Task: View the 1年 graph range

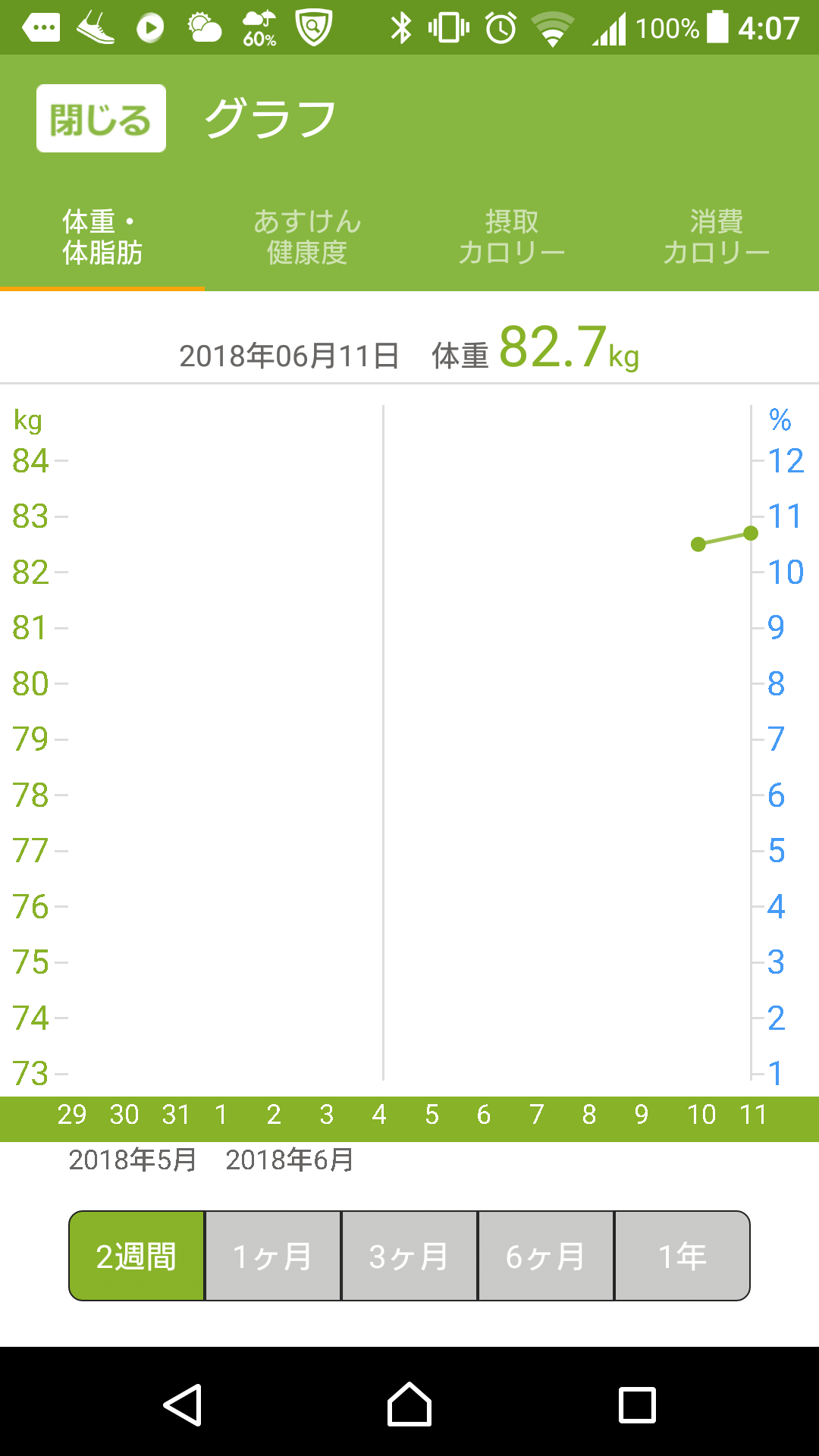Action: tap(682, 1256)
